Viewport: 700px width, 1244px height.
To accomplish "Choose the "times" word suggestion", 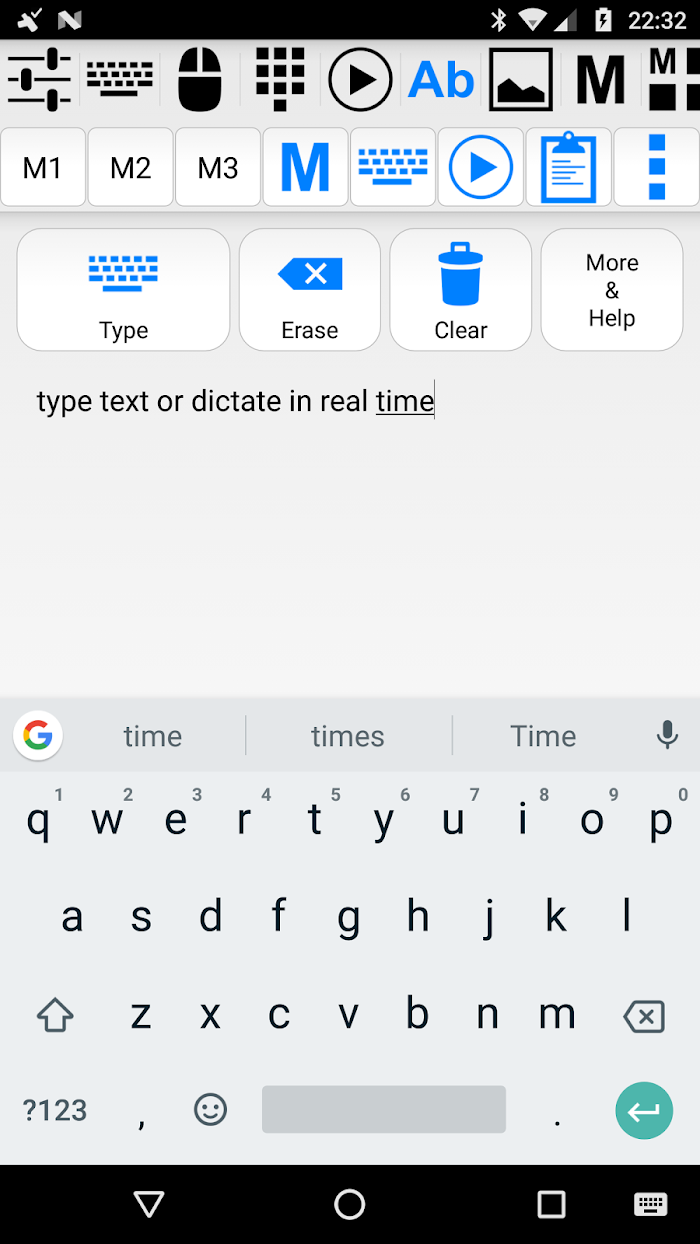I will (x=347, y=736).
